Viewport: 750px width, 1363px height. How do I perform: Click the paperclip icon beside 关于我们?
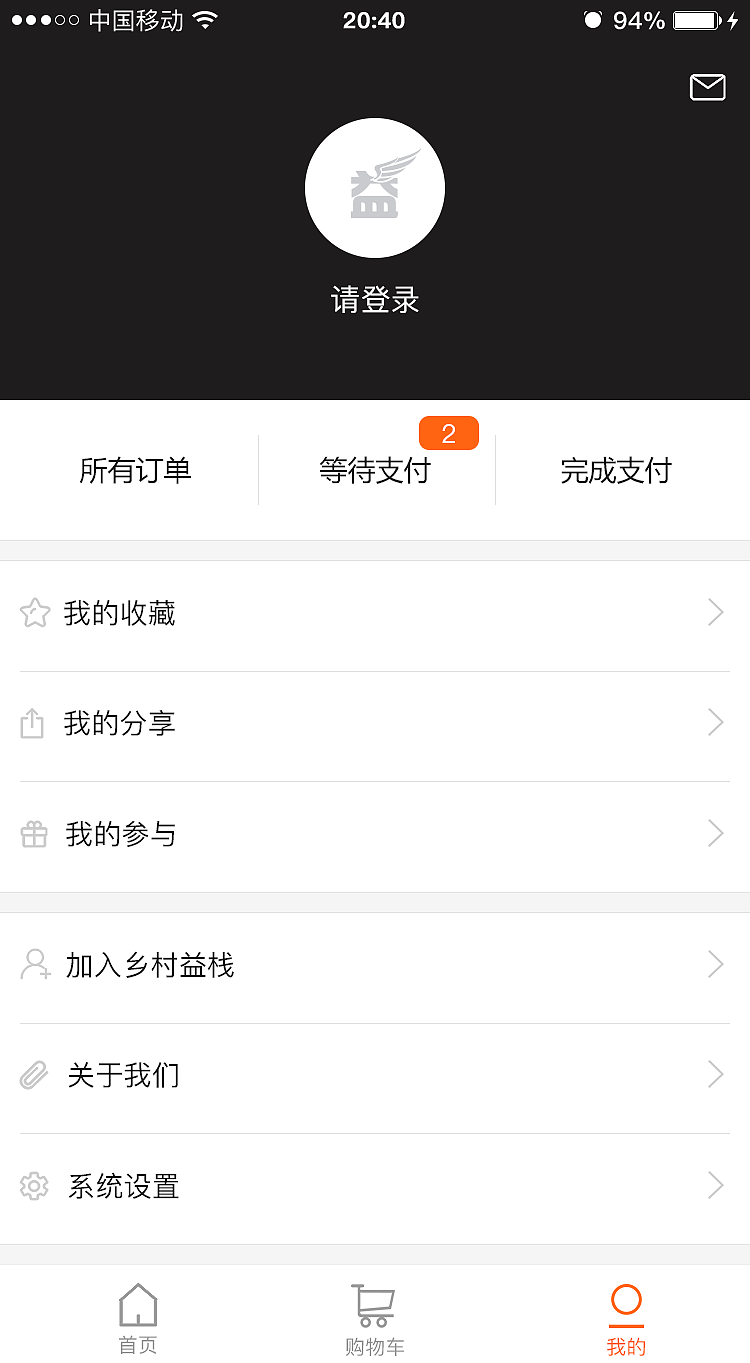click(x=35, y=1075)
